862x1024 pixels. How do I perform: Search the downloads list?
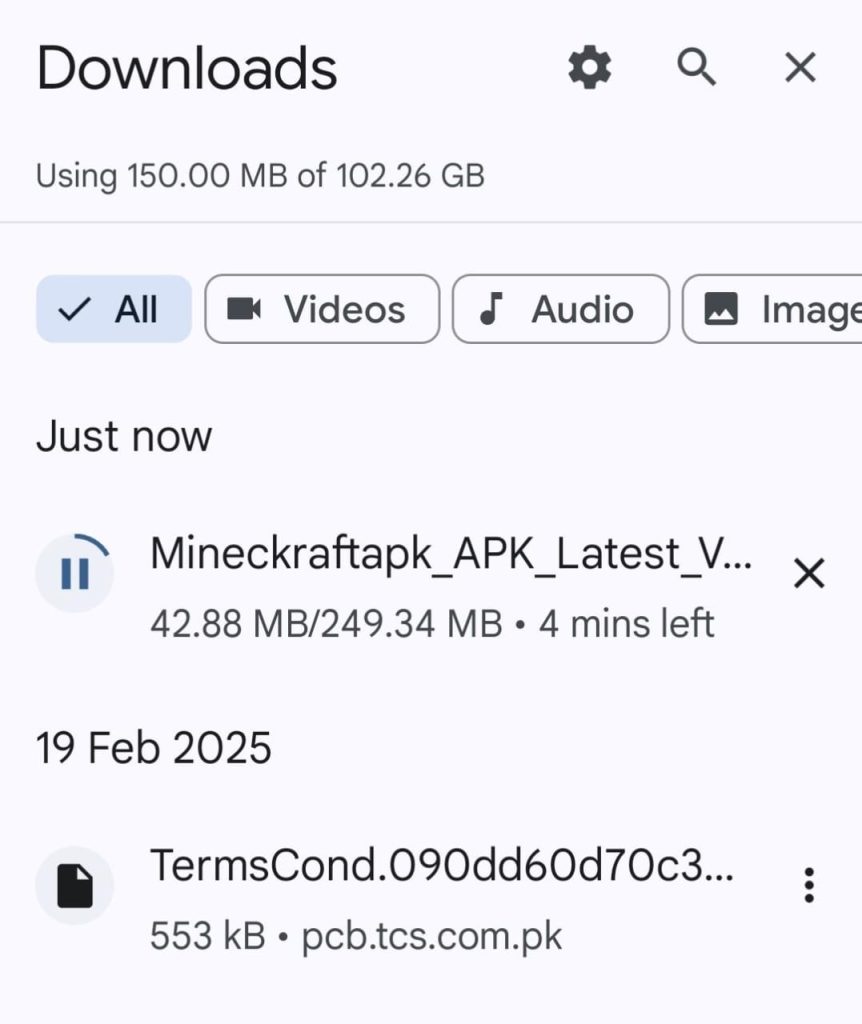[x=696, y=68]
